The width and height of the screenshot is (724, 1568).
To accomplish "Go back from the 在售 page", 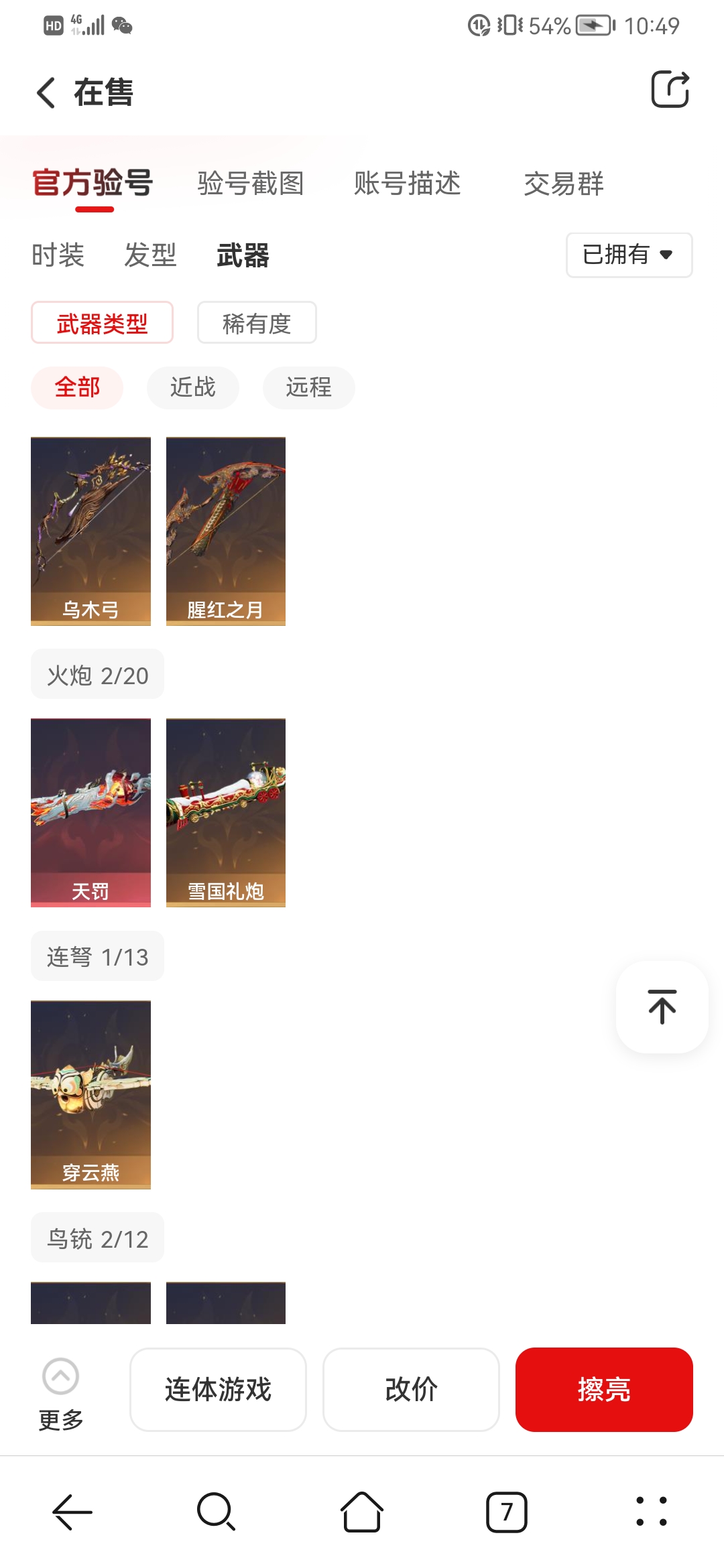I will coord(46,92).
